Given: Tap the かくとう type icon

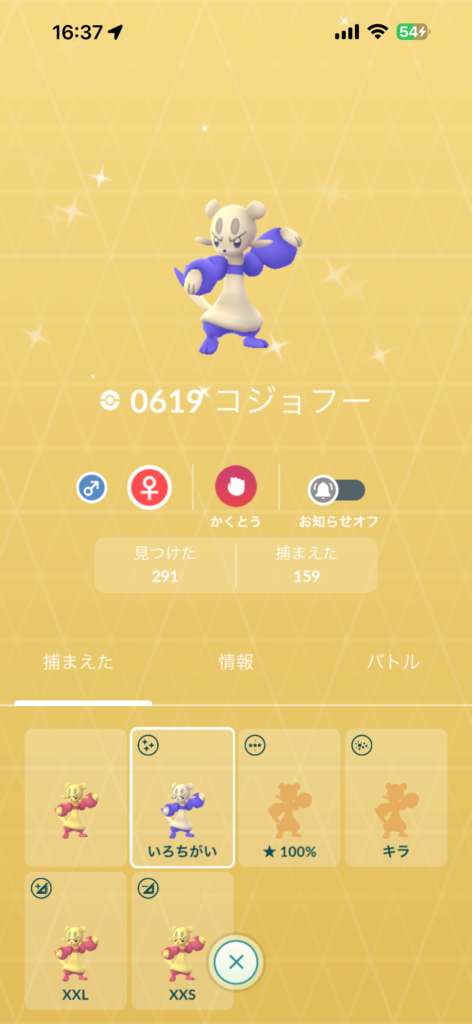Looking at the screenshot, I should pos(236,487).
